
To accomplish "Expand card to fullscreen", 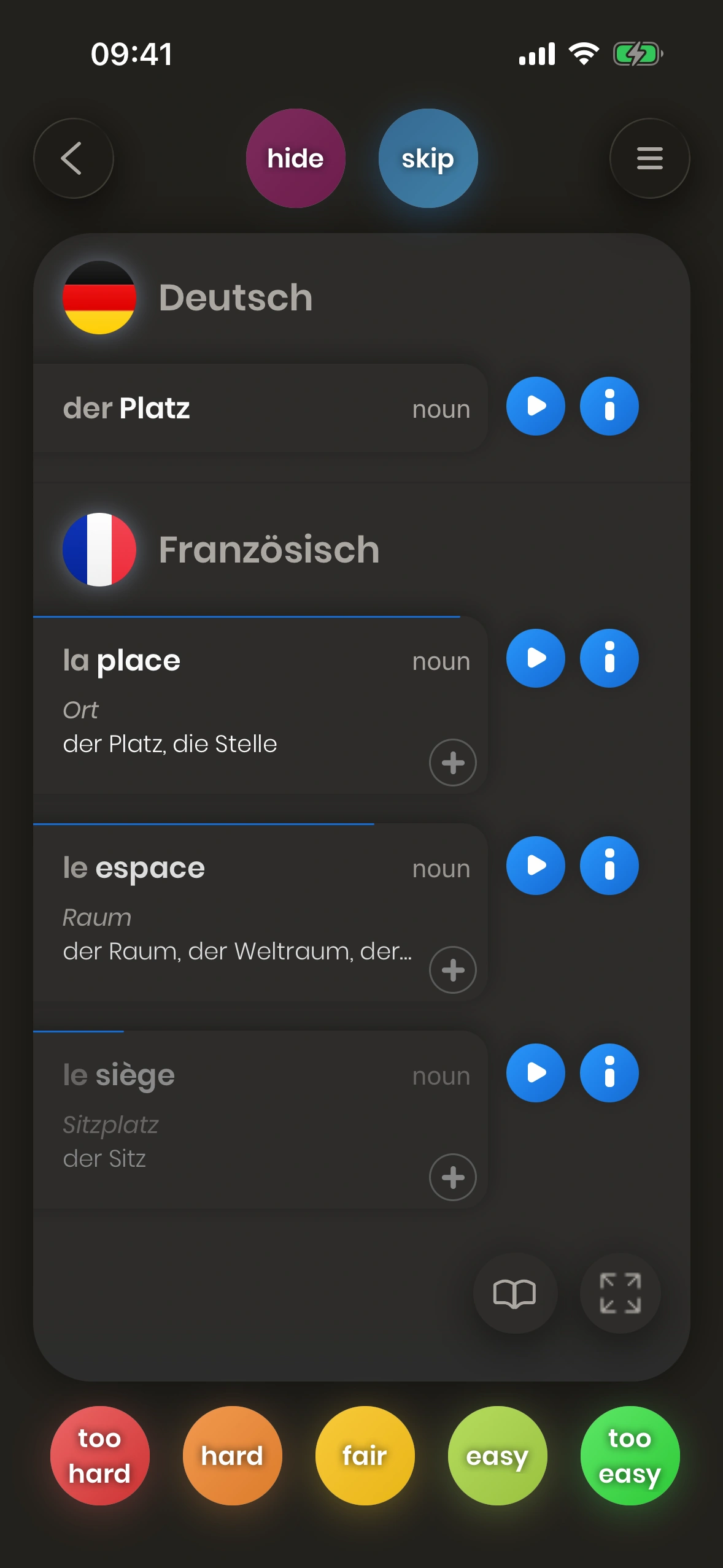I will (620, 1293).
